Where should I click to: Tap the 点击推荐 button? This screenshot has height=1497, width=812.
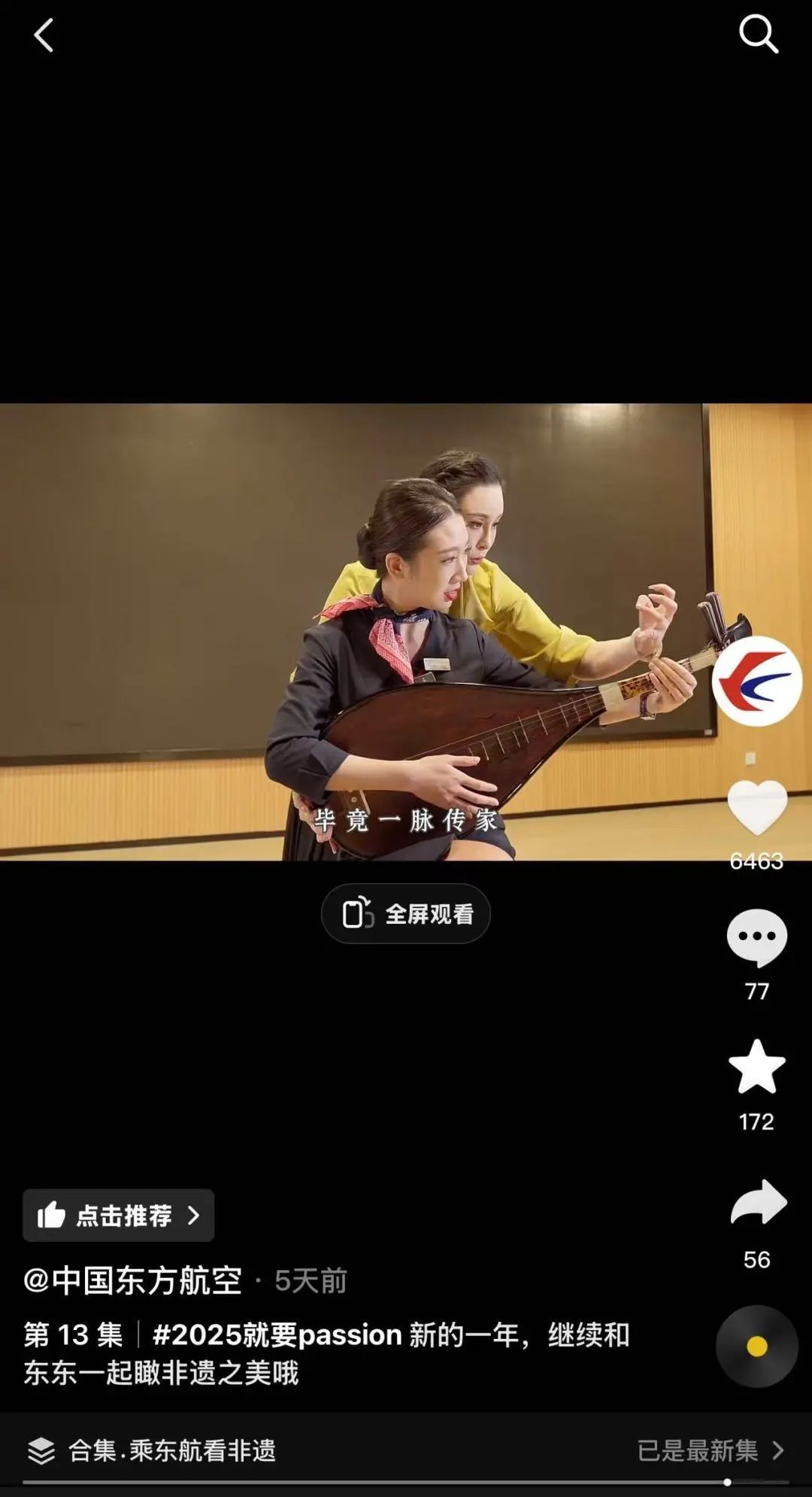[119, 1215]
